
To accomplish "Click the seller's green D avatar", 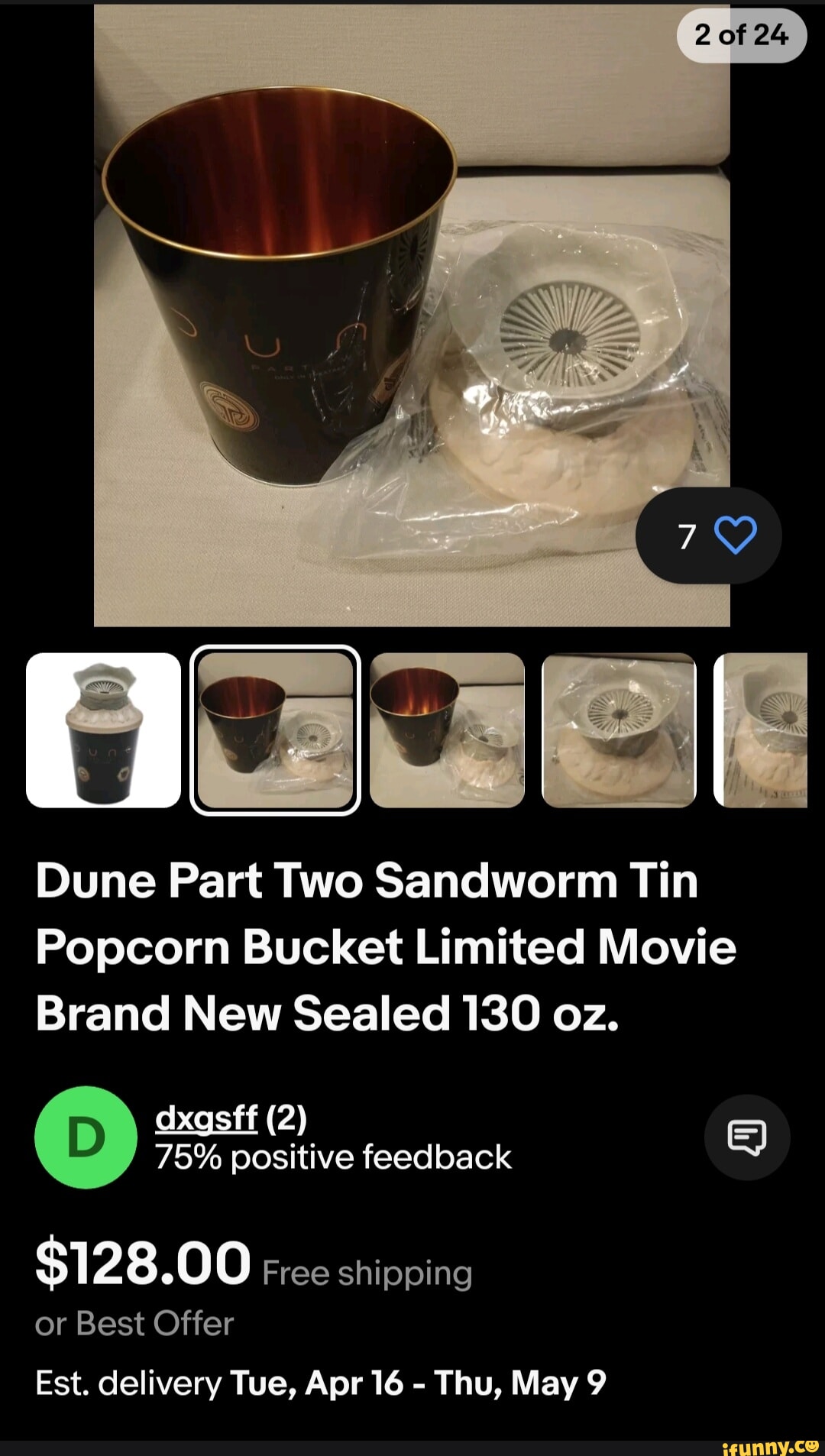I will (x=86, y=1137).
